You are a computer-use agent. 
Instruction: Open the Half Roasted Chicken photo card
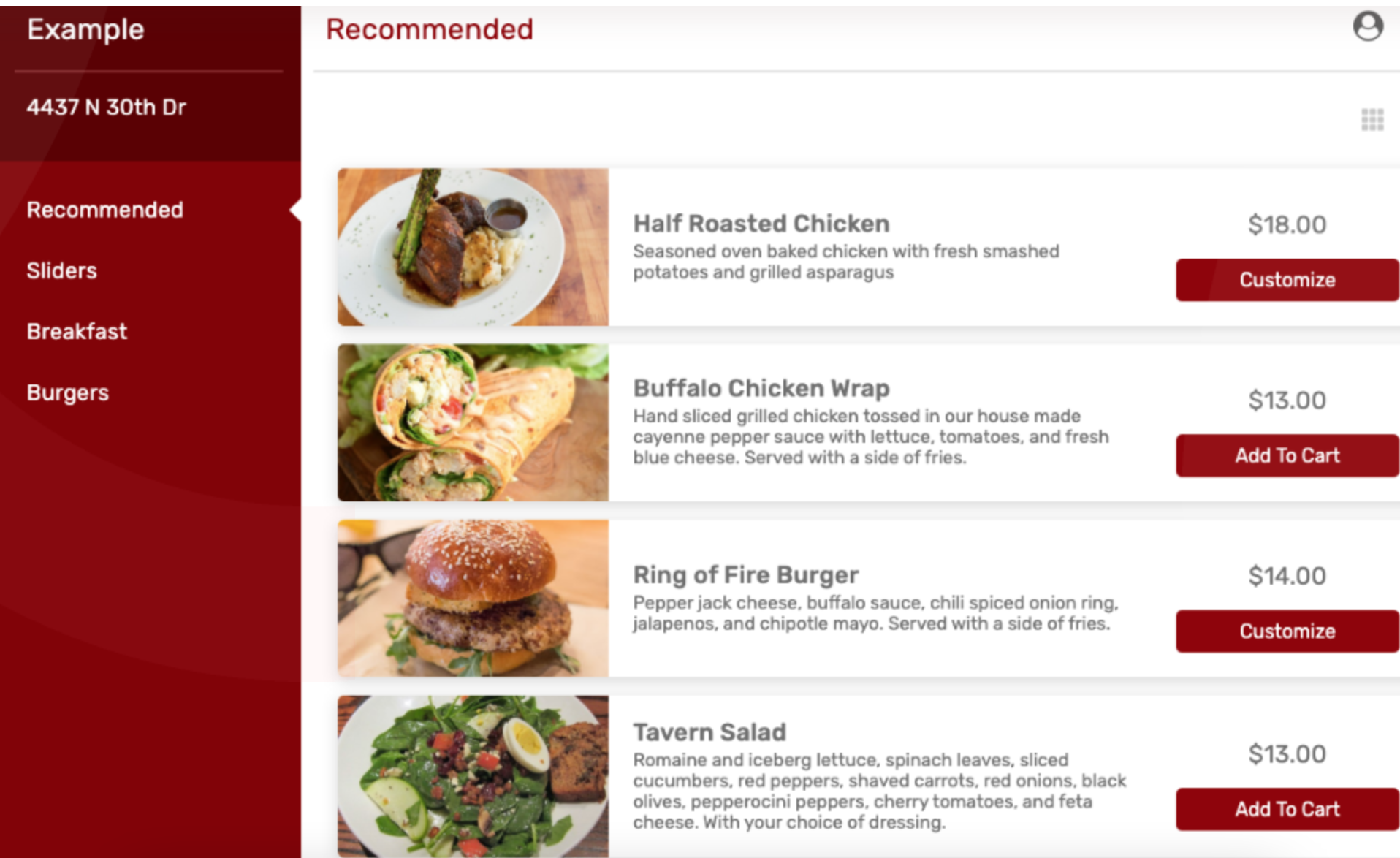pyautogui.click(x=473, y=247)
